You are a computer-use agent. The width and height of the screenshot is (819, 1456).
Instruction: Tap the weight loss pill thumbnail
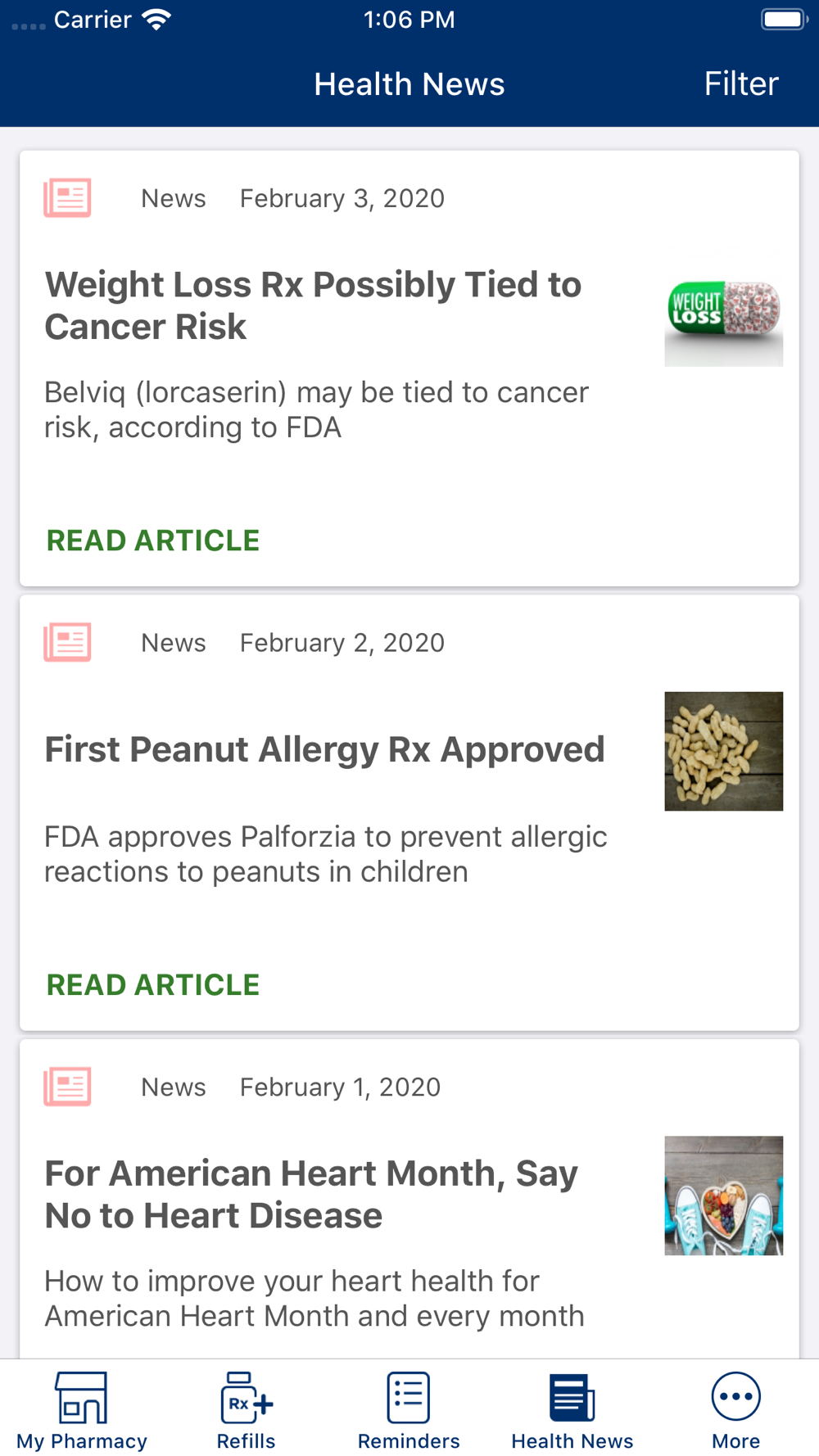(723, 307)
